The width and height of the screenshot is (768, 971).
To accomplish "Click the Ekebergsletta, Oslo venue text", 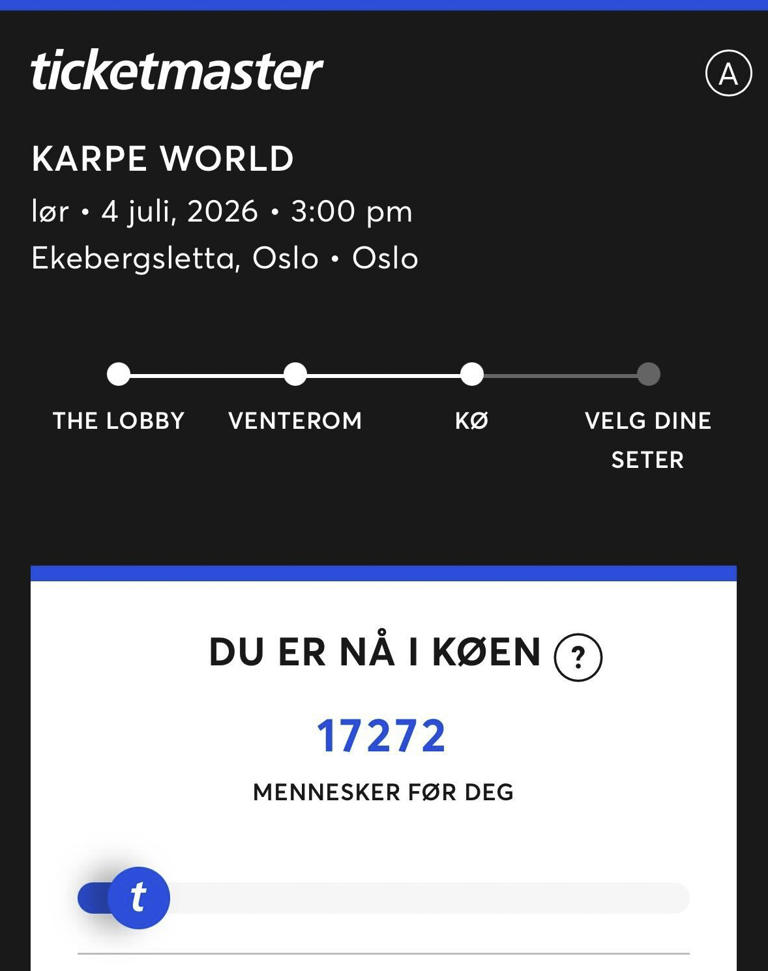I will pos(225,257).
